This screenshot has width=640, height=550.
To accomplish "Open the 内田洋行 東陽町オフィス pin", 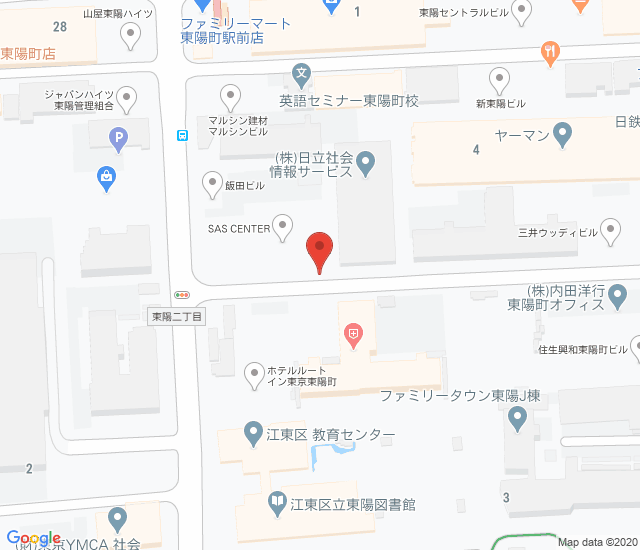I will click(620, 297).
